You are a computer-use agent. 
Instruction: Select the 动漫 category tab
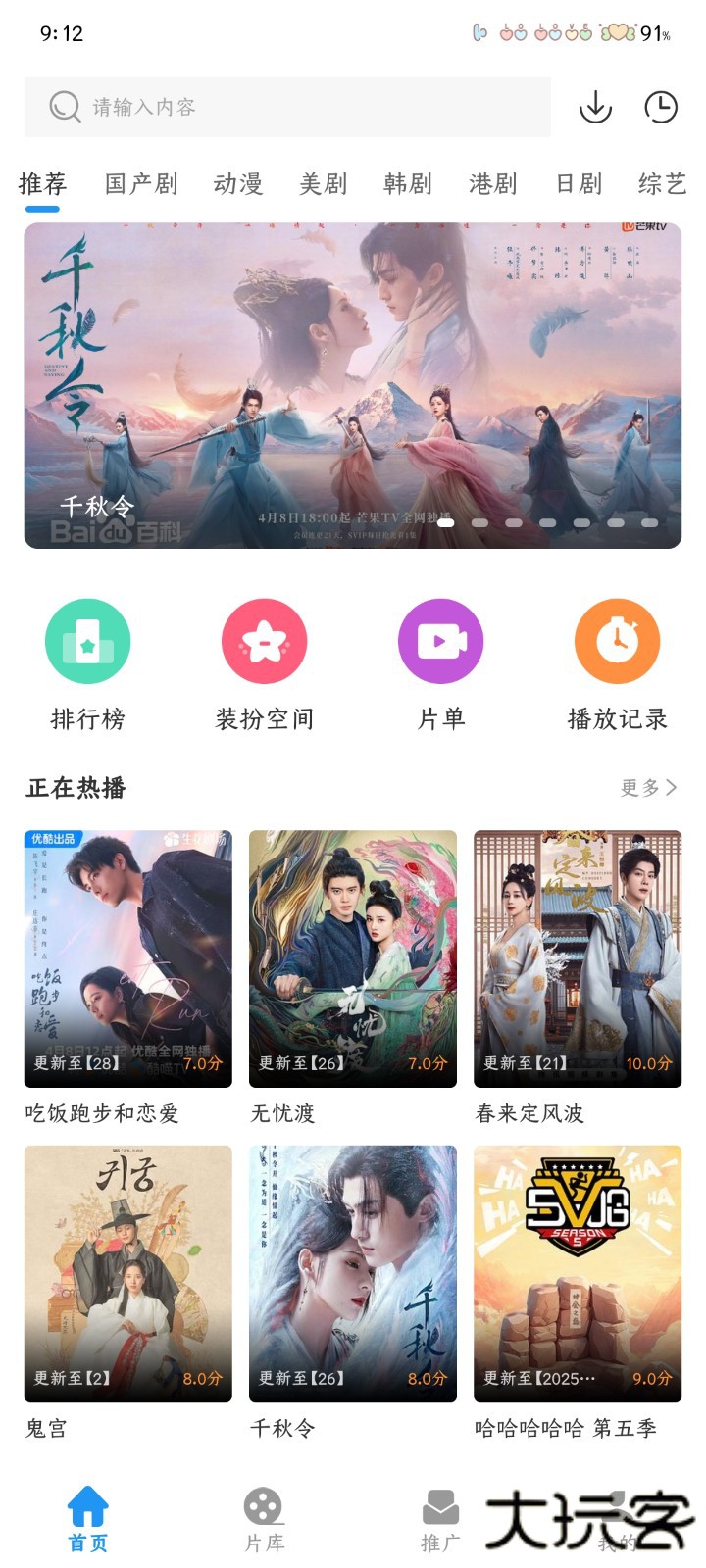click(x=236, y=184)
